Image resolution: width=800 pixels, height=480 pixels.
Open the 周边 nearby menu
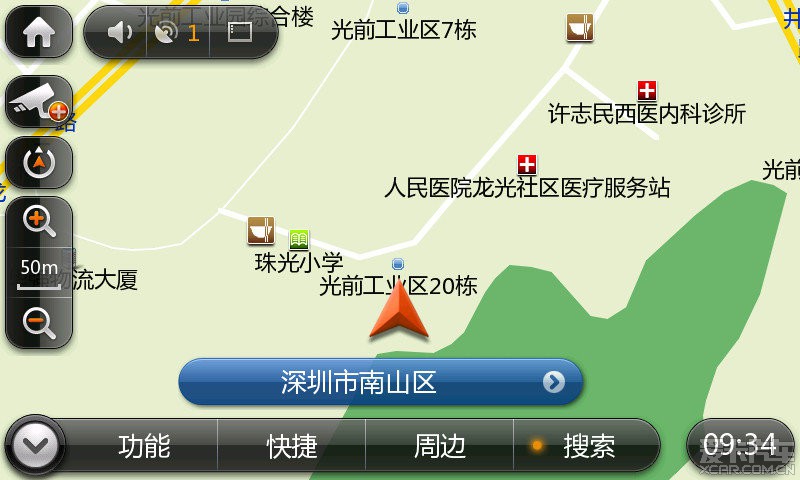440,446
